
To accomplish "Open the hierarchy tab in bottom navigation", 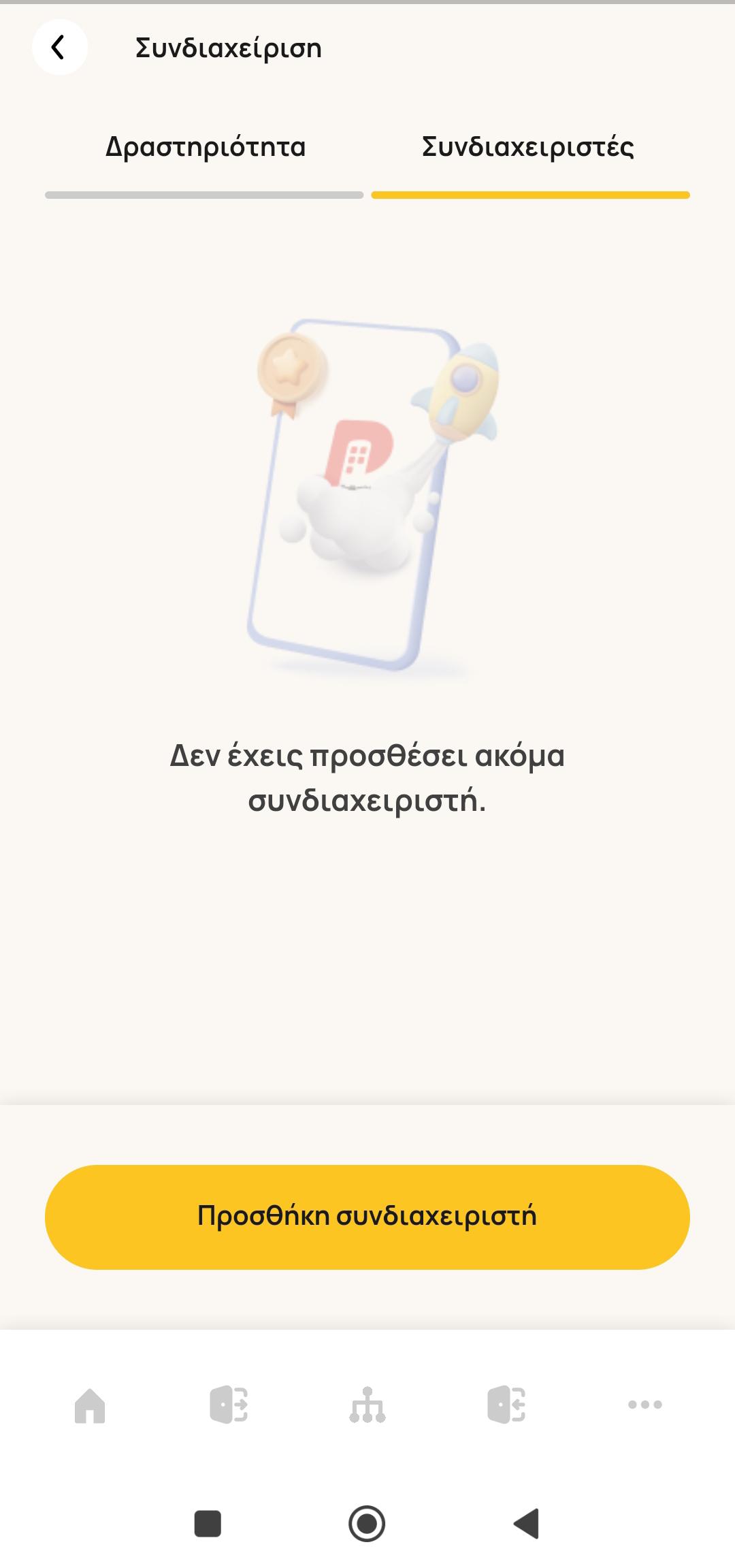I will (x=367, y=1405).
